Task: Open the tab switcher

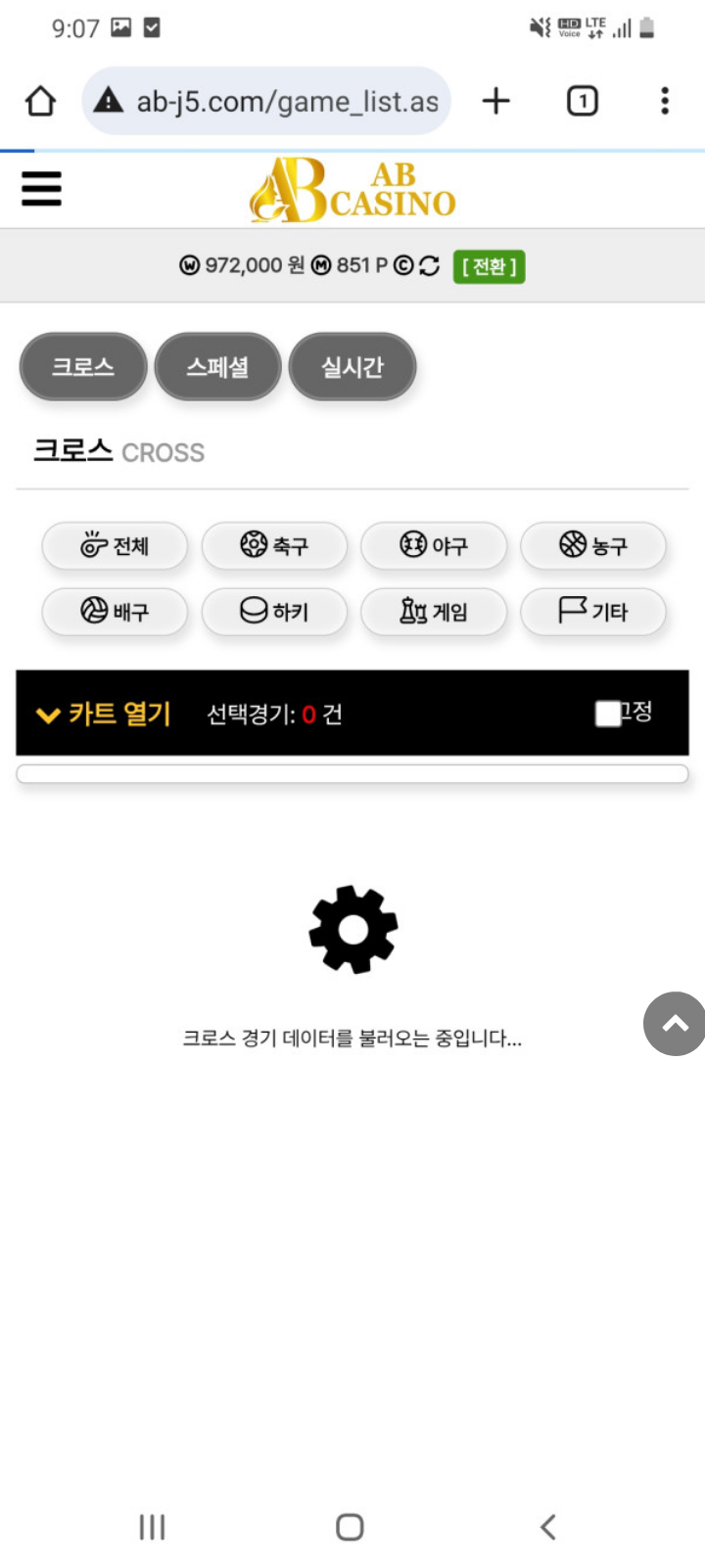Action: (x=582, y=101)
